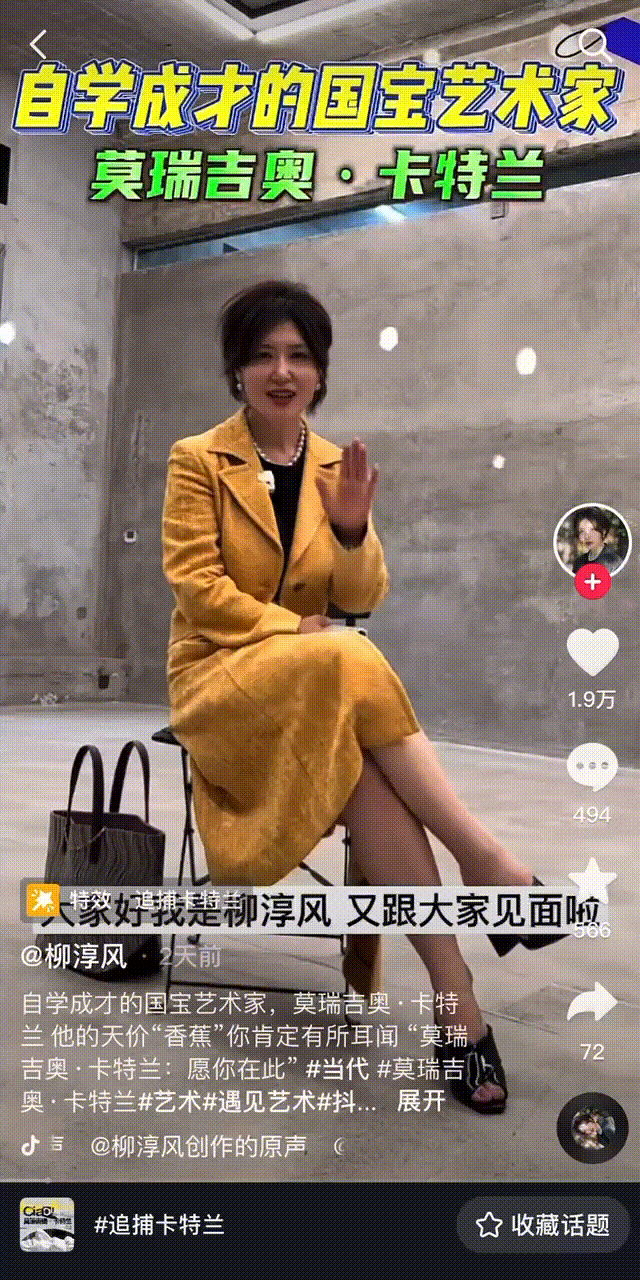The width and height of the screenshot is (640, 1280).
Task: Open the comments section with 494 comments
Action: pos(592,770)
